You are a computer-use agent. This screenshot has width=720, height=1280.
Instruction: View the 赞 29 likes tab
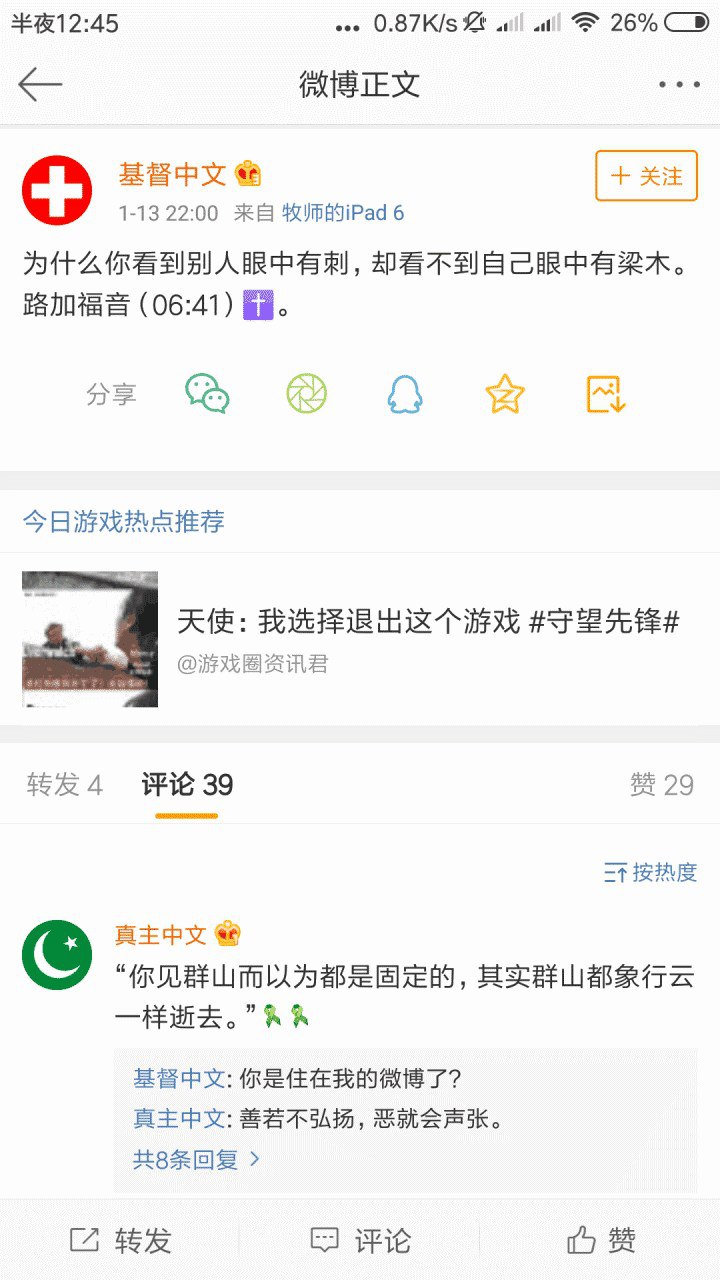661,785
